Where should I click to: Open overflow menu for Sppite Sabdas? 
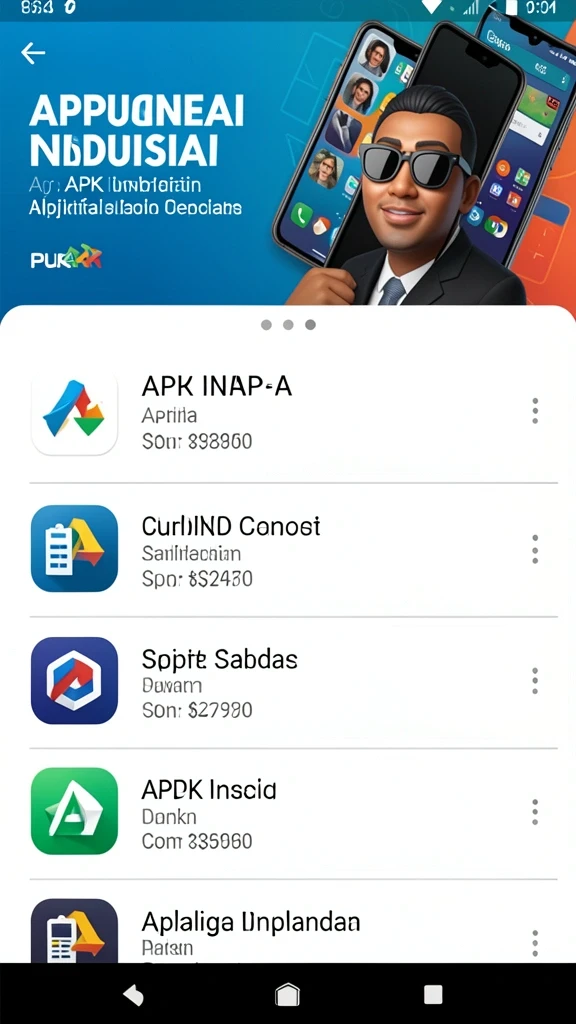(x=535, y=681)
